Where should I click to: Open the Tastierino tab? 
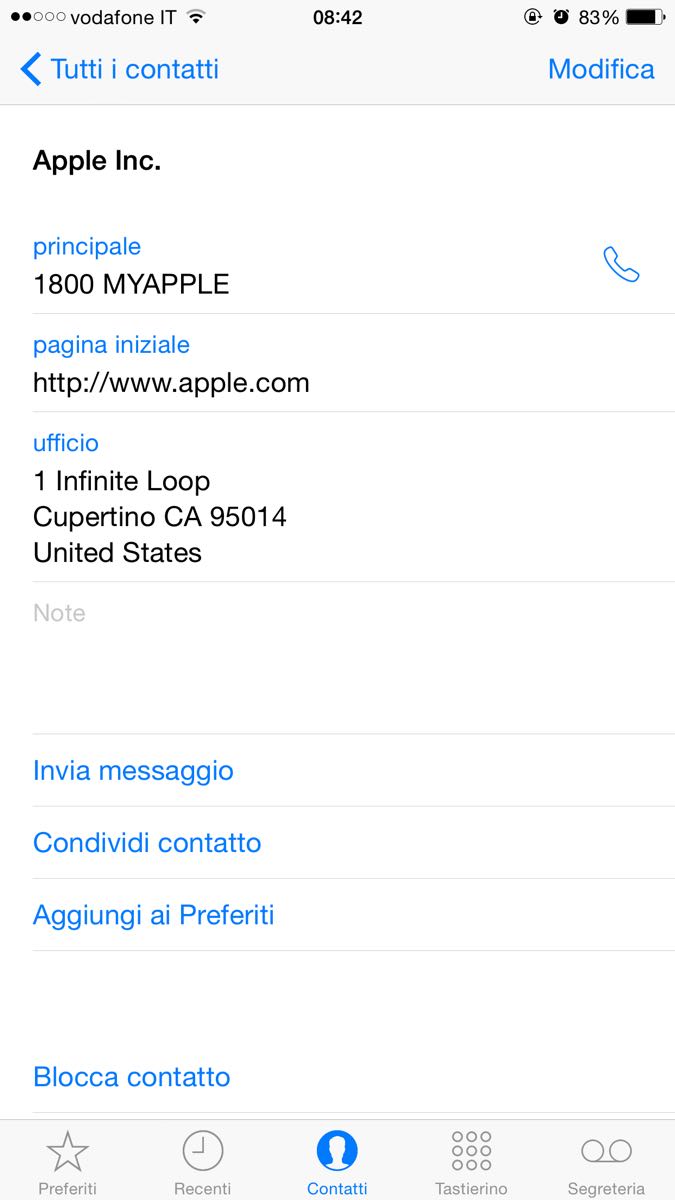(471, 1162)
